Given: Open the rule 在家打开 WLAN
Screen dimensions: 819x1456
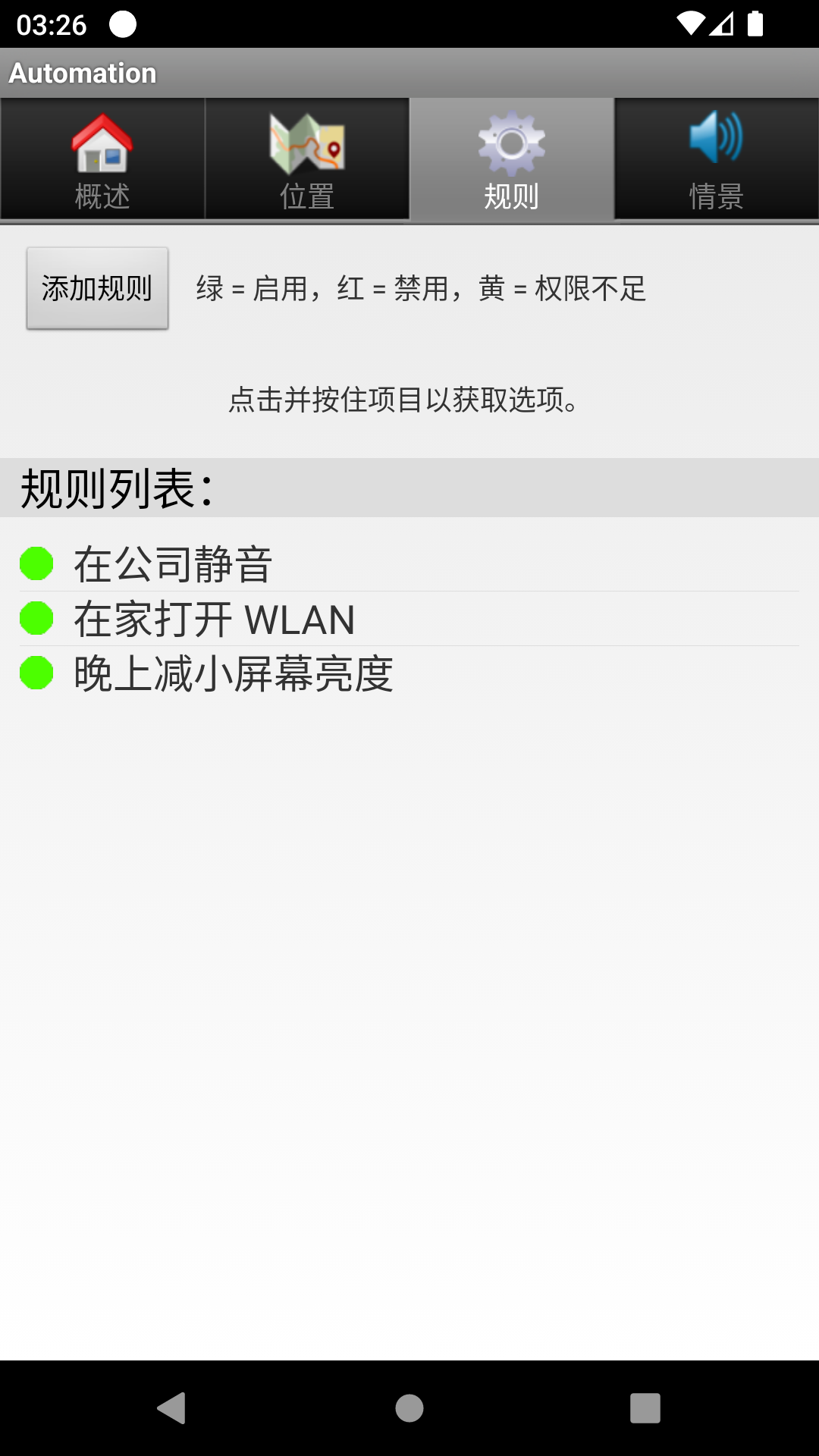Looking at the screenshot, I should tap(215, 620).
